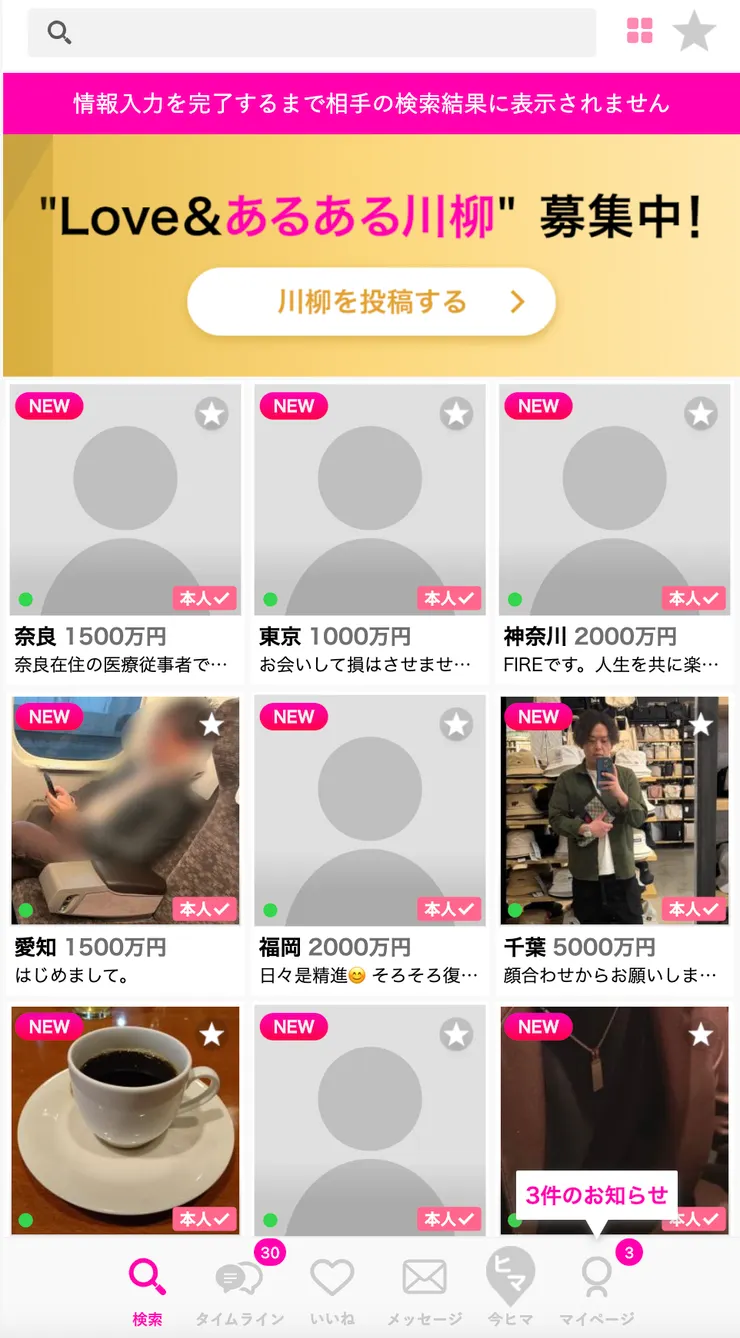Tap the 本人✓ badge on 神奈川 profile
740x1338 pixels.
[x=694, y=598]
